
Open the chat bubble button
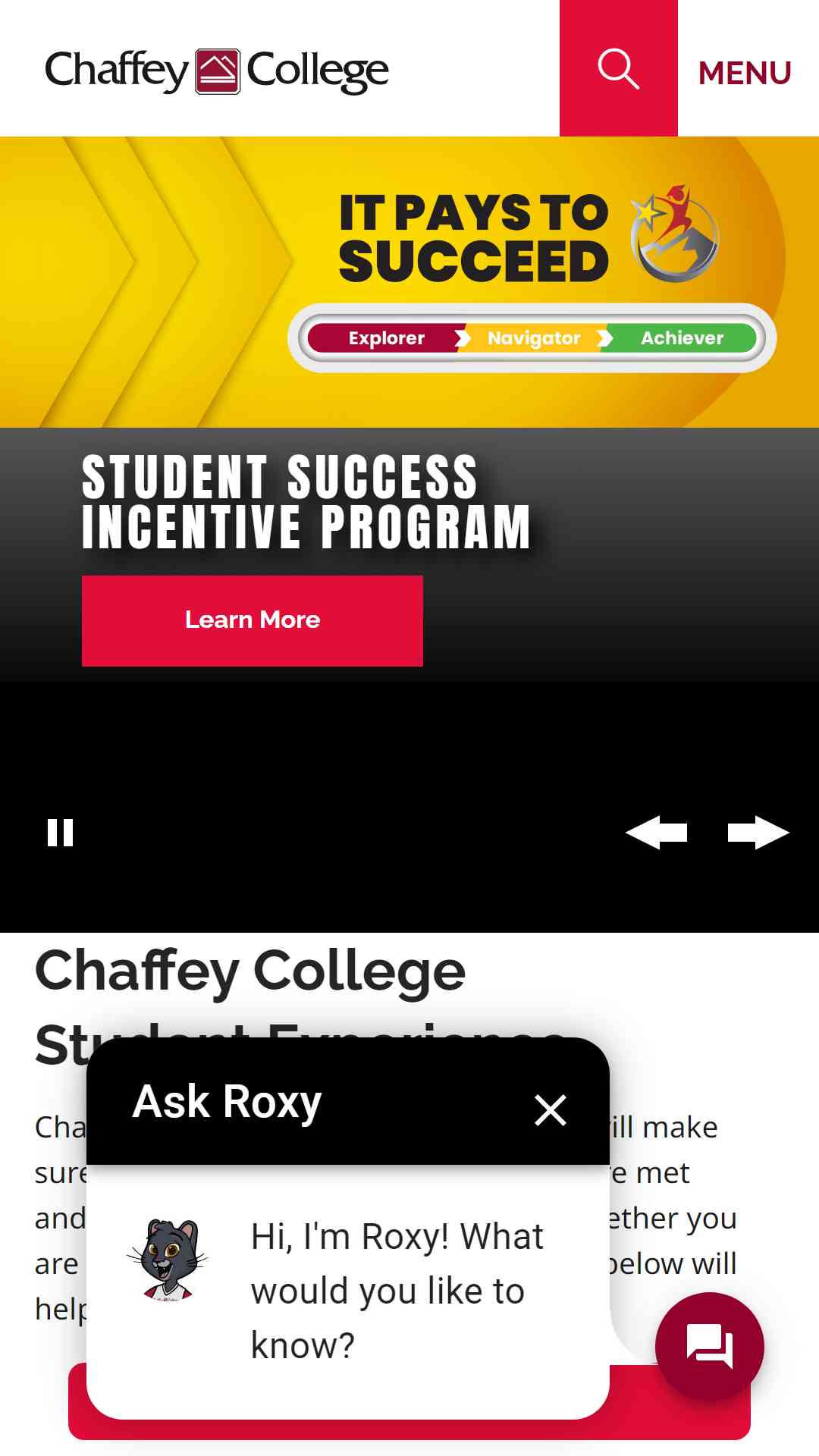[710, 1346]
